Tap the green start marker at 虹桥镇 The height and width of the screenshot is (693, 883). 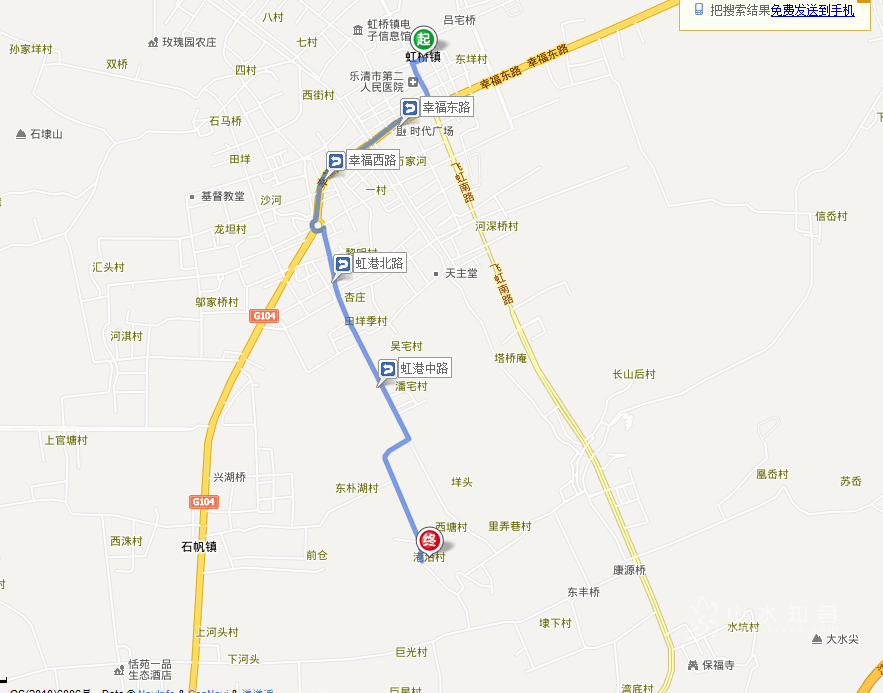point(425,40)
